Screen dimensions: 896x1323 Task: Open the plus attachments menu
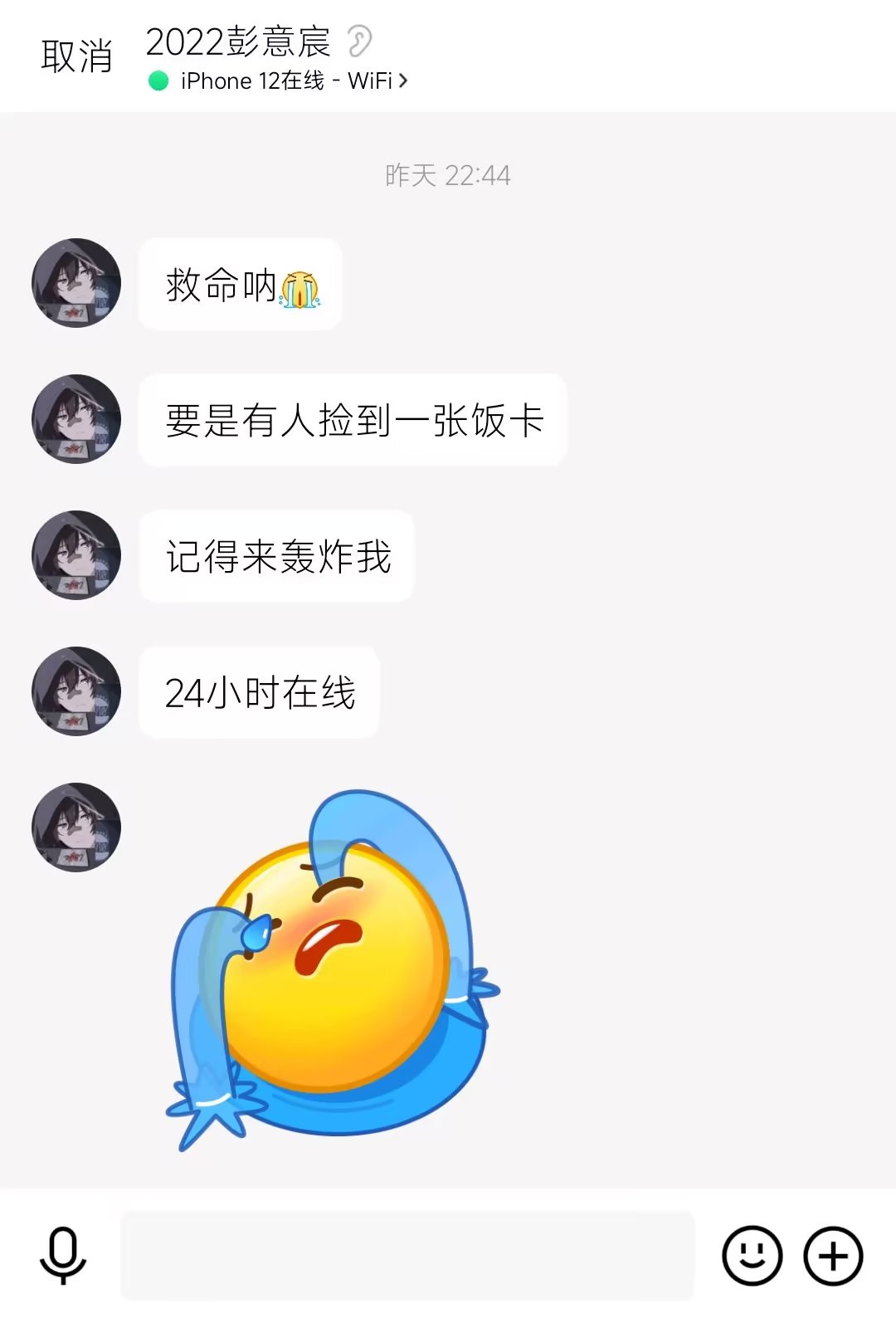pos(833,1255)
